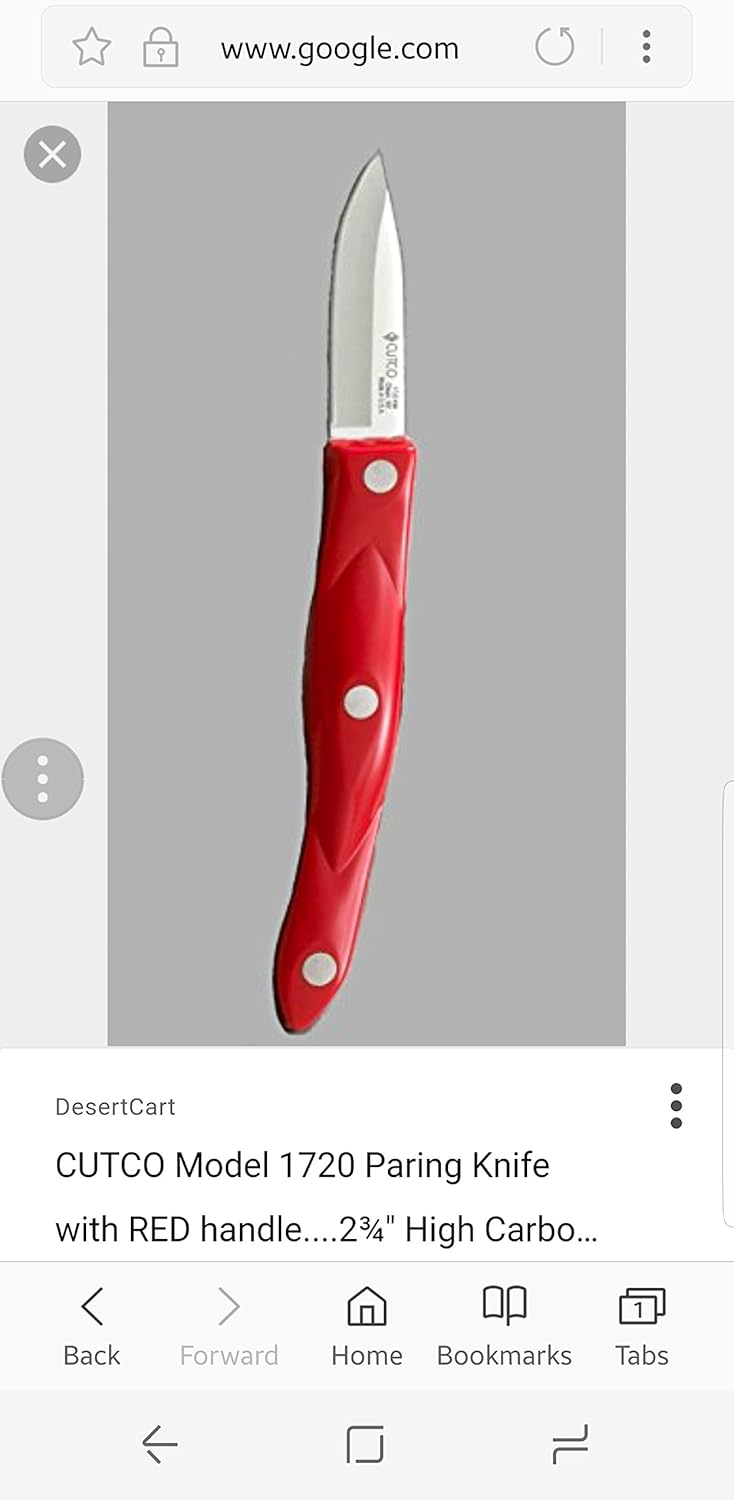Dismiss the image with the X button
Image resolution: width=734 pixels, height=1500 pixels.
[x=52, y=154]
